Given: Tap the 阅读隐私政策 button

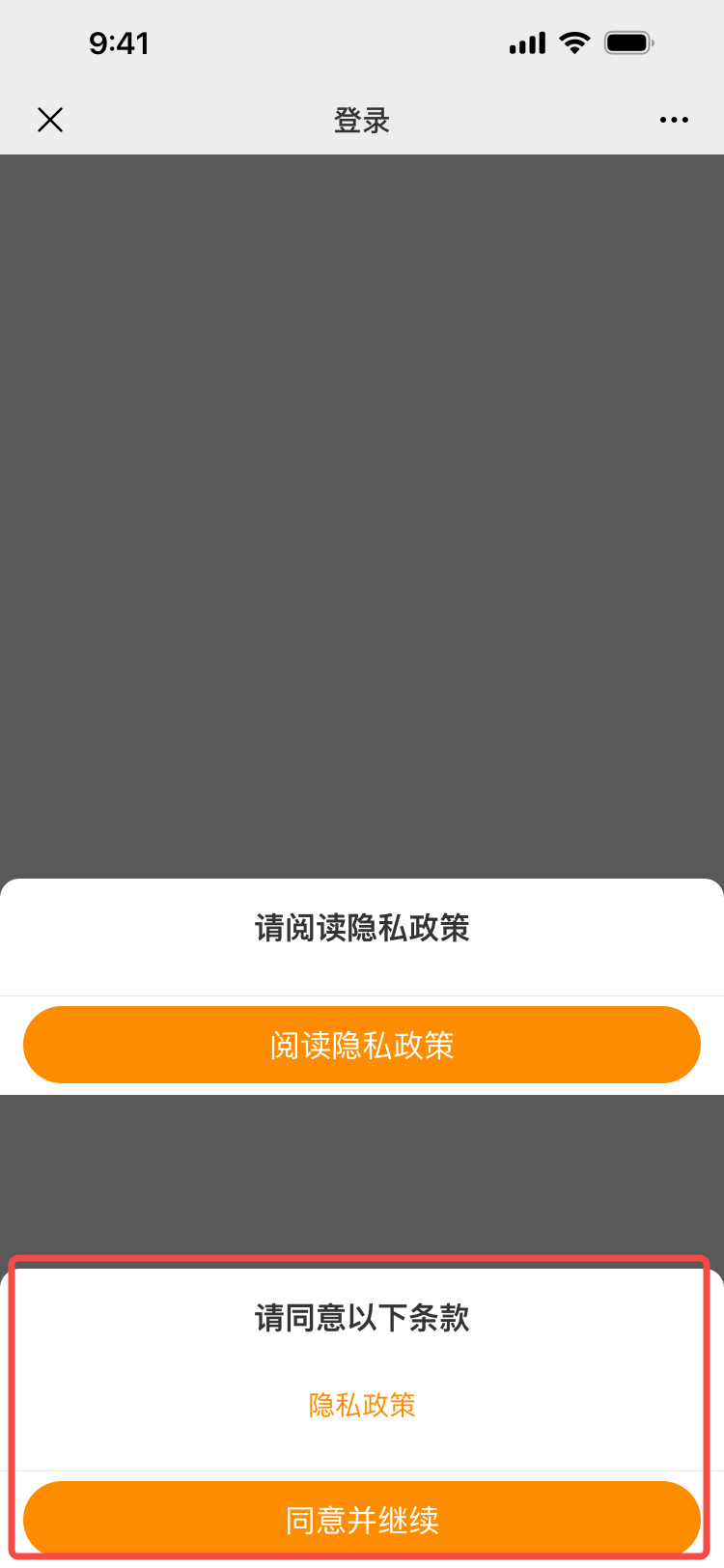Looking at the screenshot, I should coord(362,1045).
